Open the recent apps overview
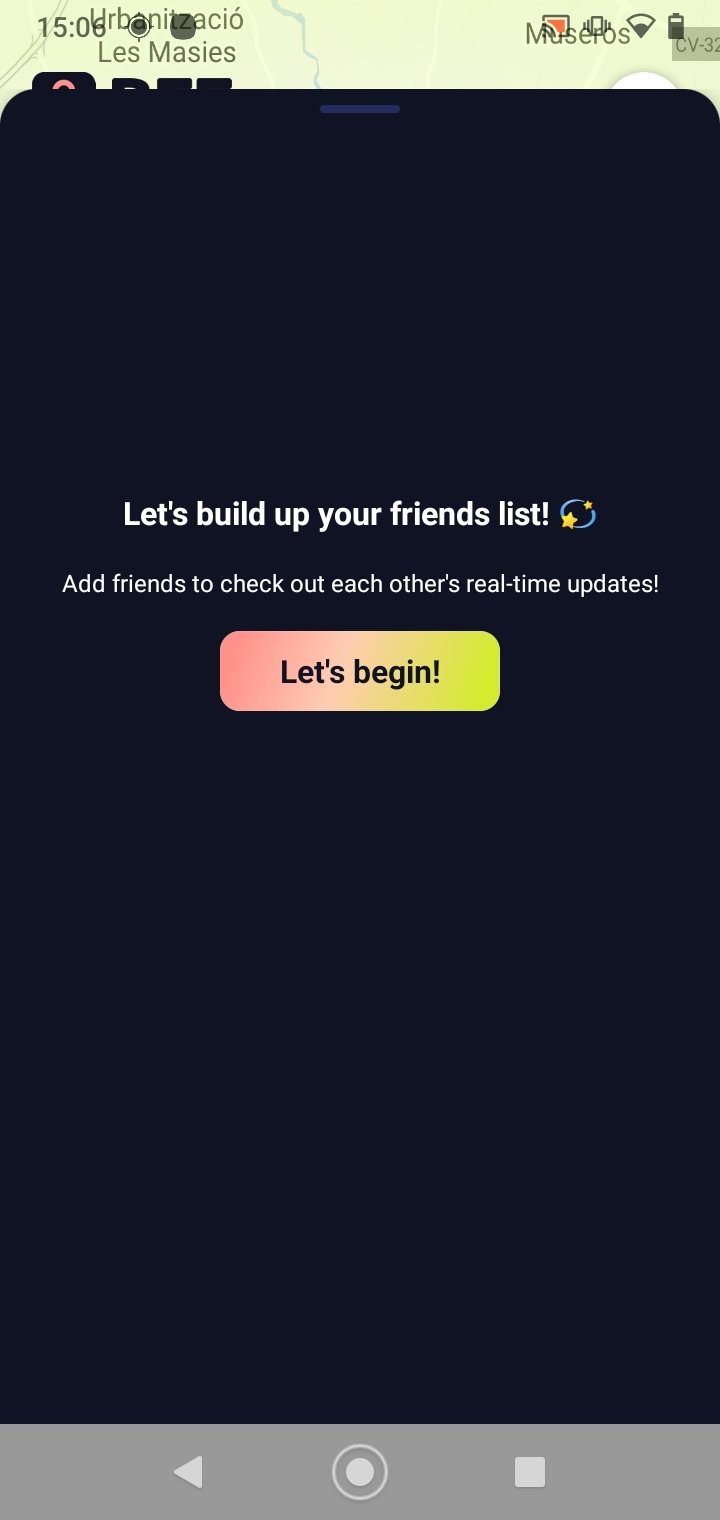720x1520 pixels. pos(530,1472)
